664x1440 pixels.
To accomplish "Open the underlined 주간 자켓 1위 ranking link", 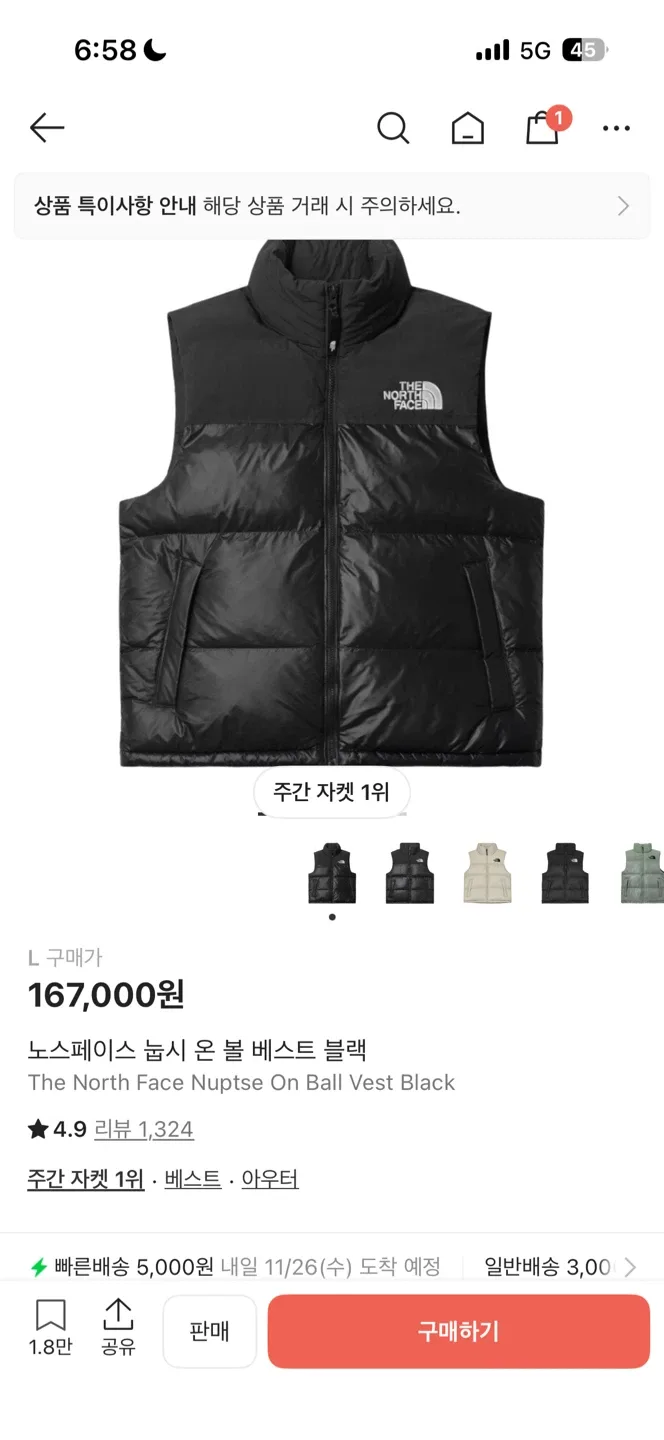I will 85,1179.
